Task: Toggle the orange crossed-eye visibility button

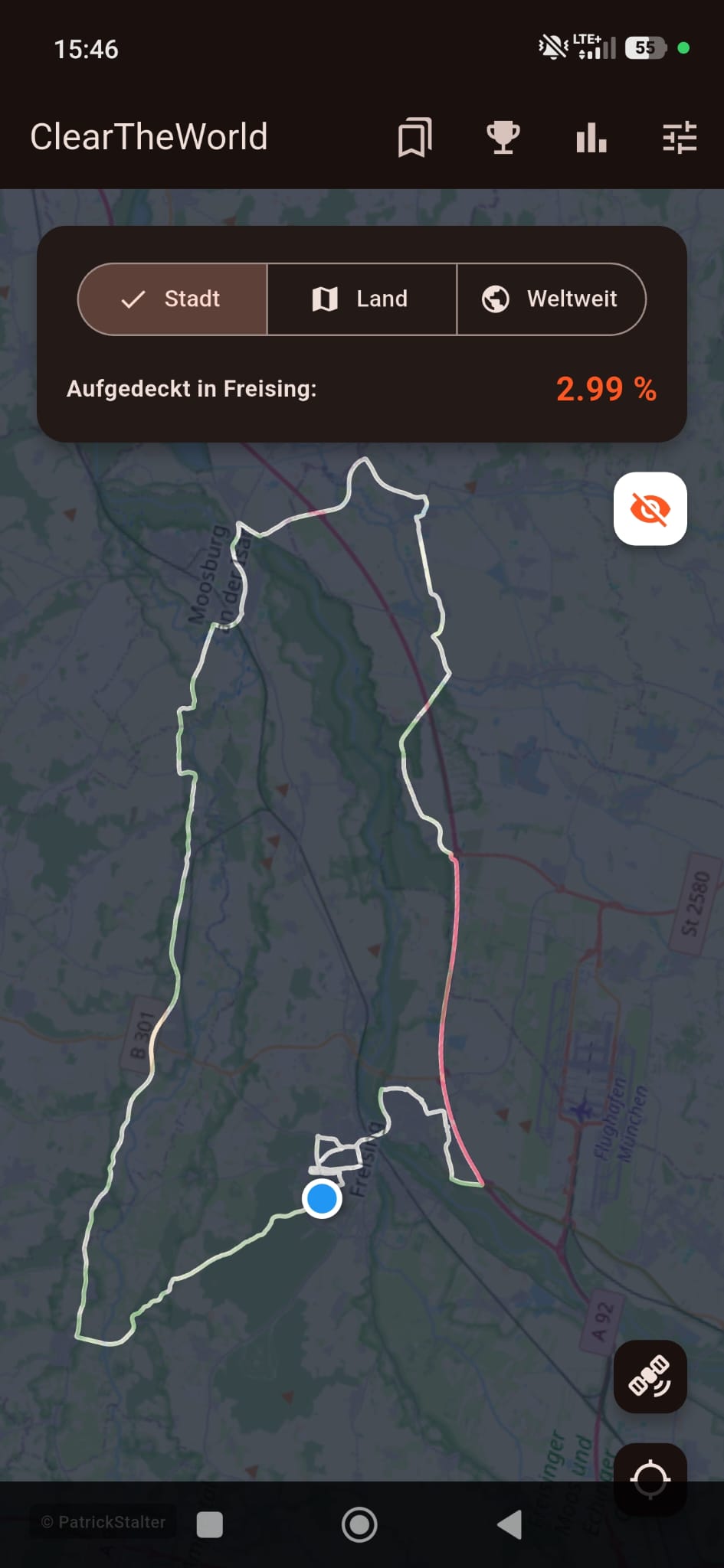Action: click(650, 508)
